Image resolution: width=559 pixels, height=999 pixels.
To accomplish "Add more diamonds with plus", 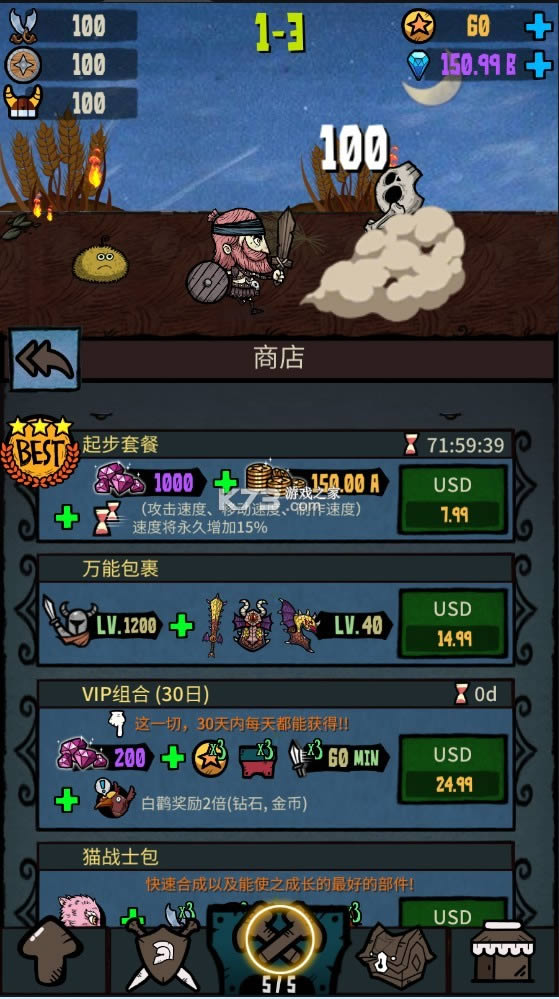I will tap(539, 64).
